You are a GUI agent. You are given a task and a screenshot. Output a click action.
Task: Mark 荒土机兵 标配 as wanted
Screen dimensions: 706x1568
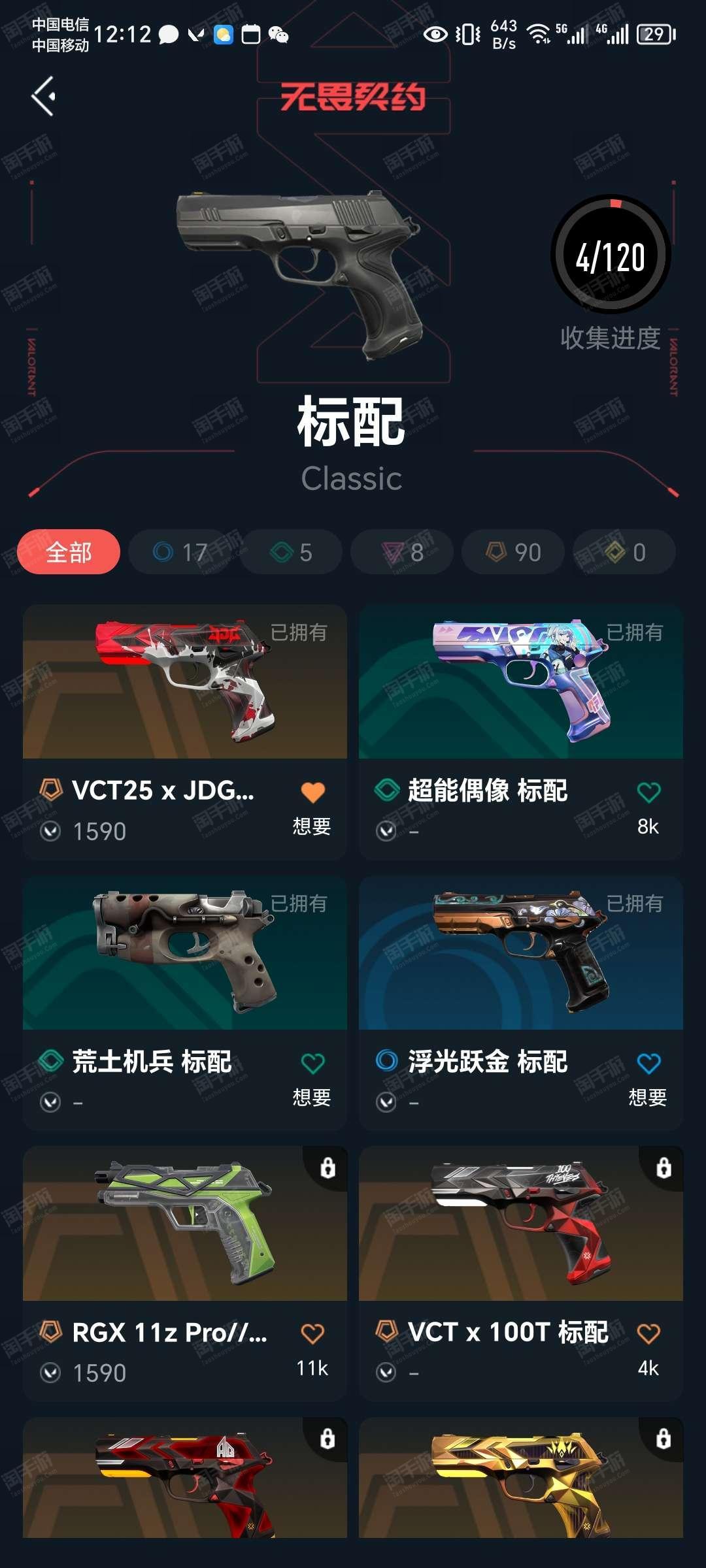tap(312, 1064)
